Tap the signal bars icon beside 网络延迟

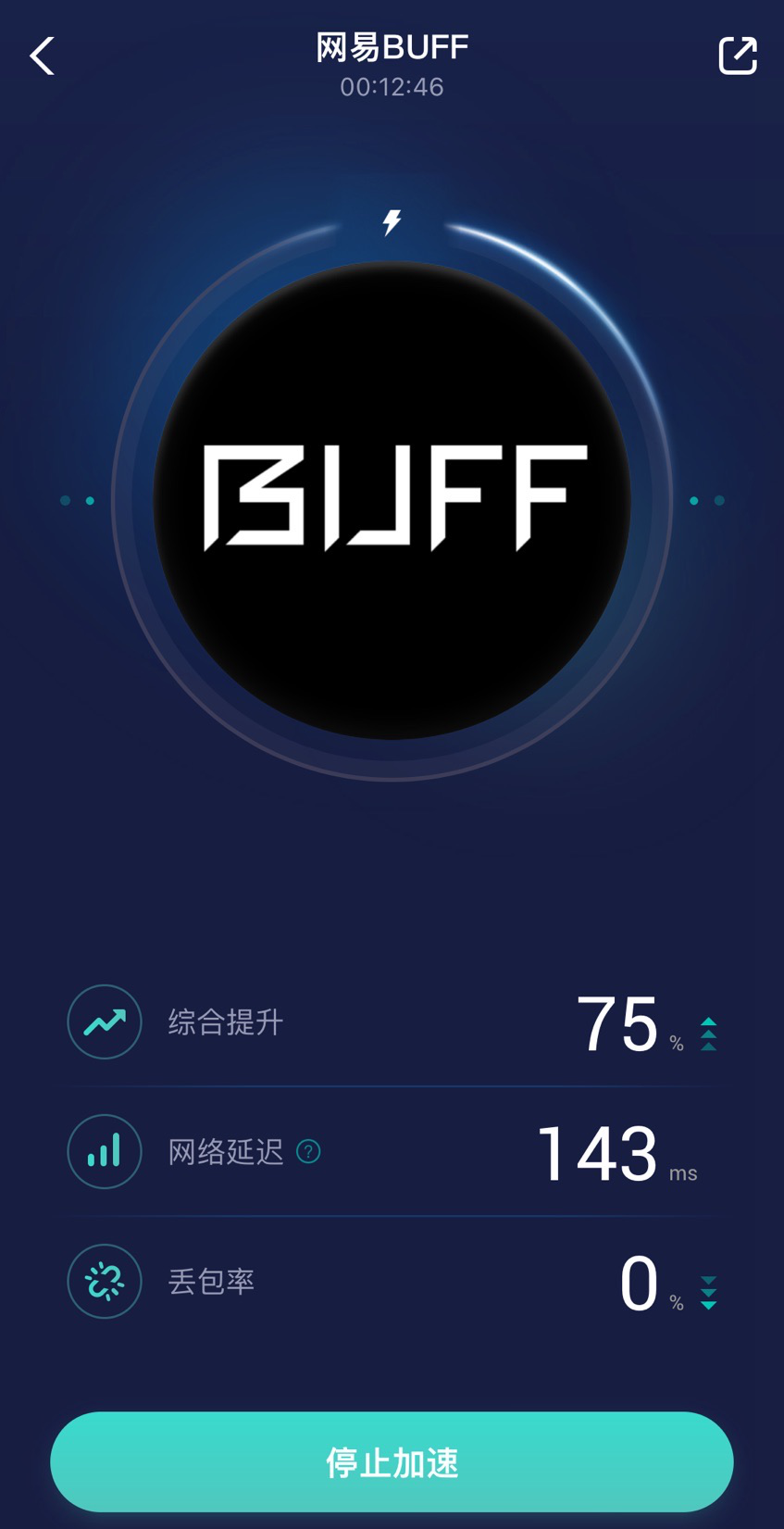[x=104, y=1151]
